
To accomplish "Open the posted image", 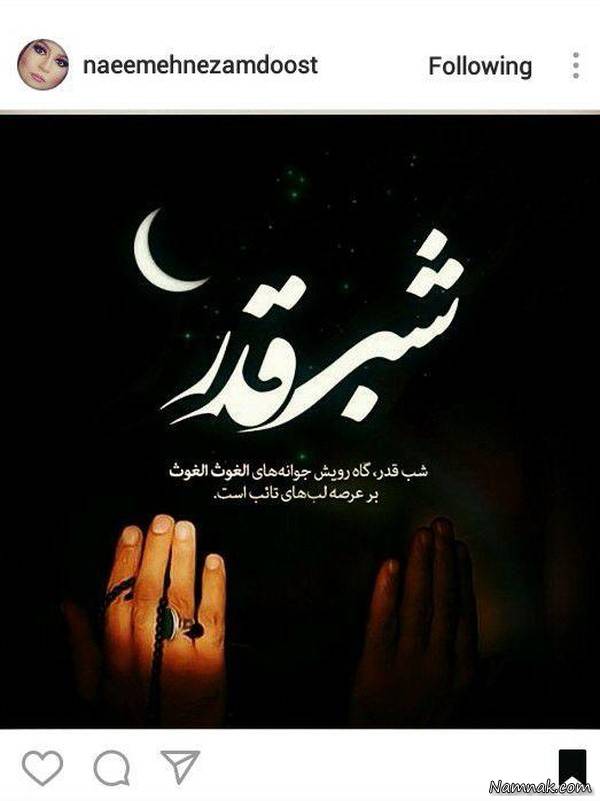I will coord(300,420).
